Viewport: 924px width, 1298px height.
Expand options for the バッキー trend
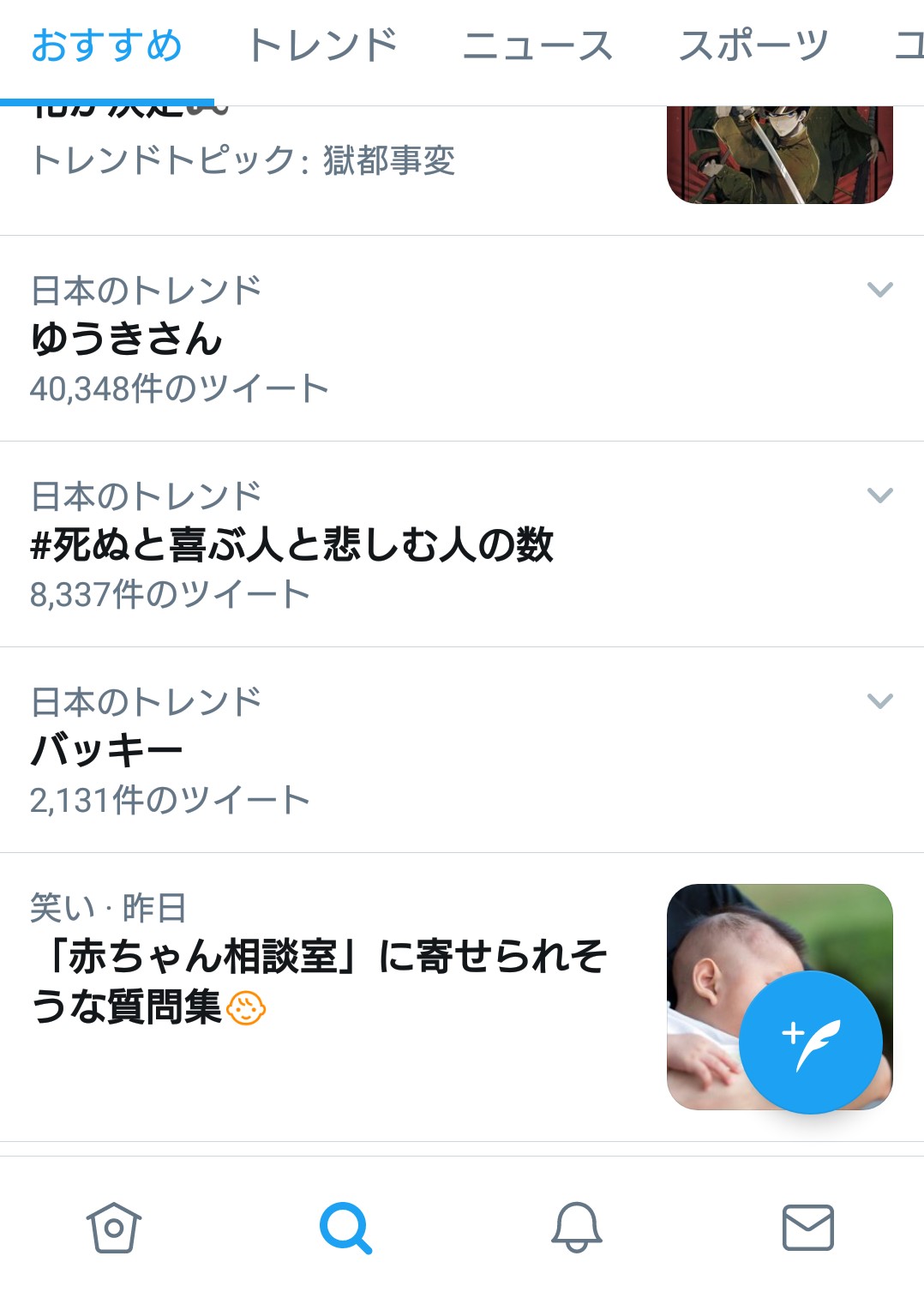[879, 701]
